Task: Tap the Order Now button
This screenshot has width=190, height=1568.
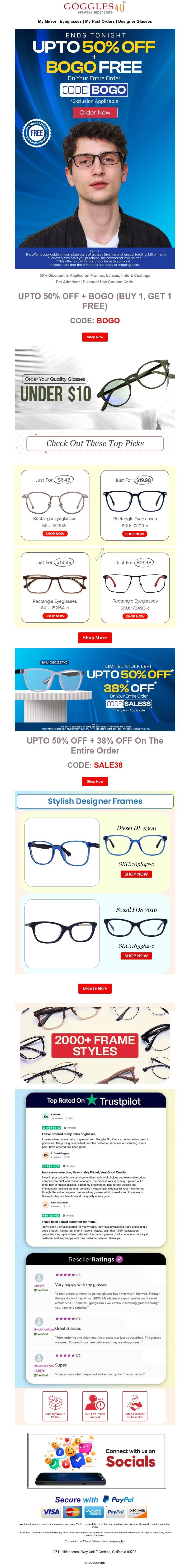Action: [95, 112]
